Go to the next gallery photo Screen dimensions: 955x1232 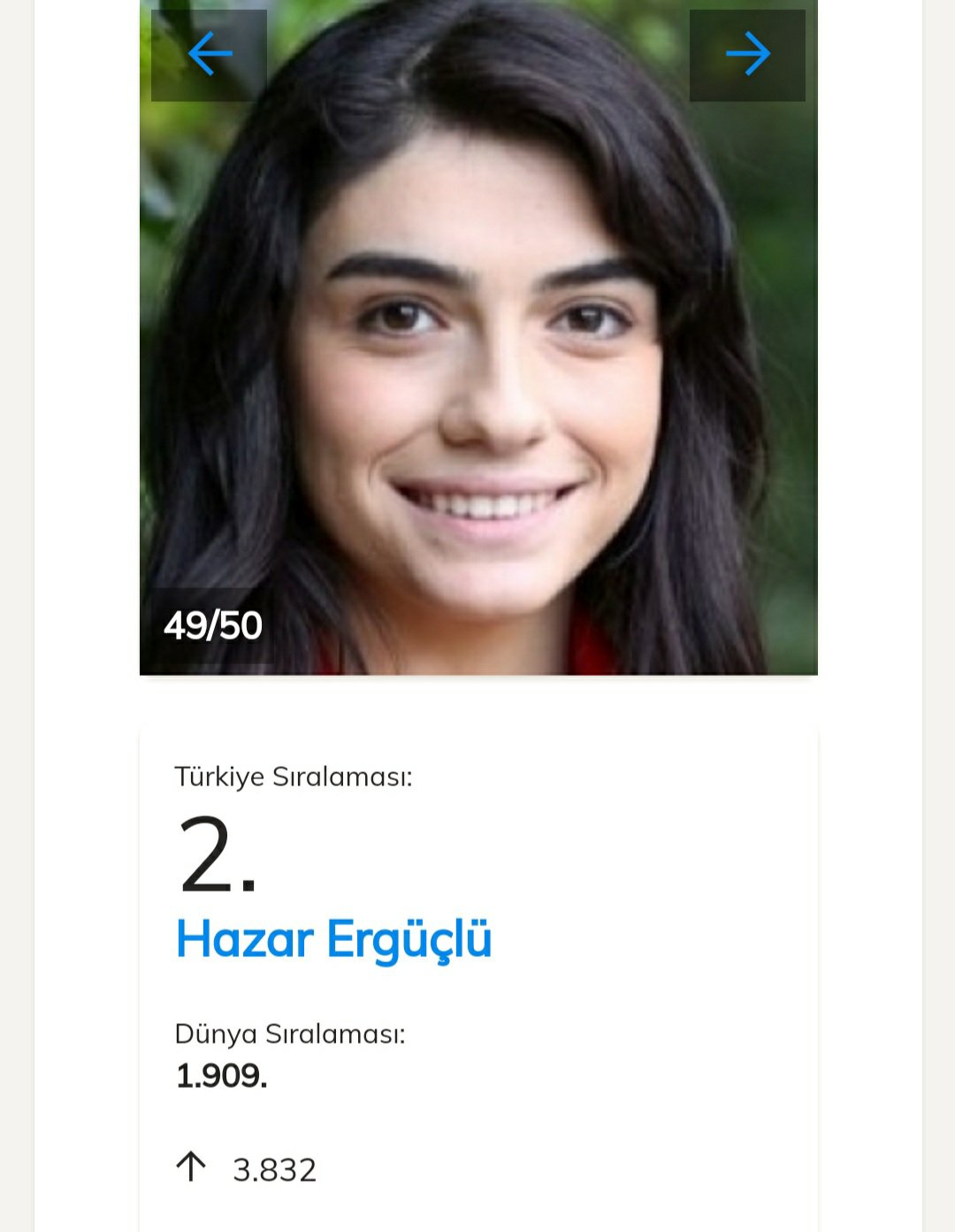(747, 55)
